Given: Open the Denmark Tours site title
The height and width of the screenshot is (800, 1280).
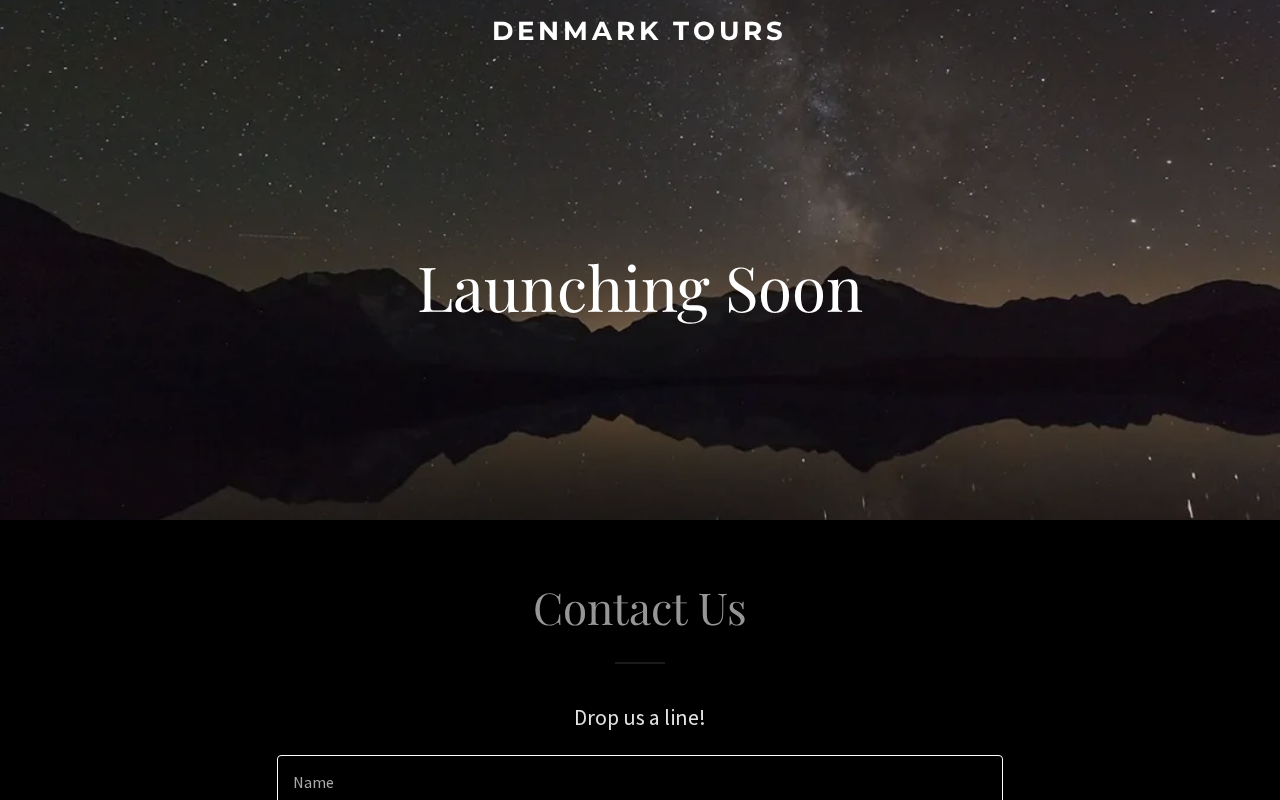Looking at the screenshot, I should coord(638,31).
